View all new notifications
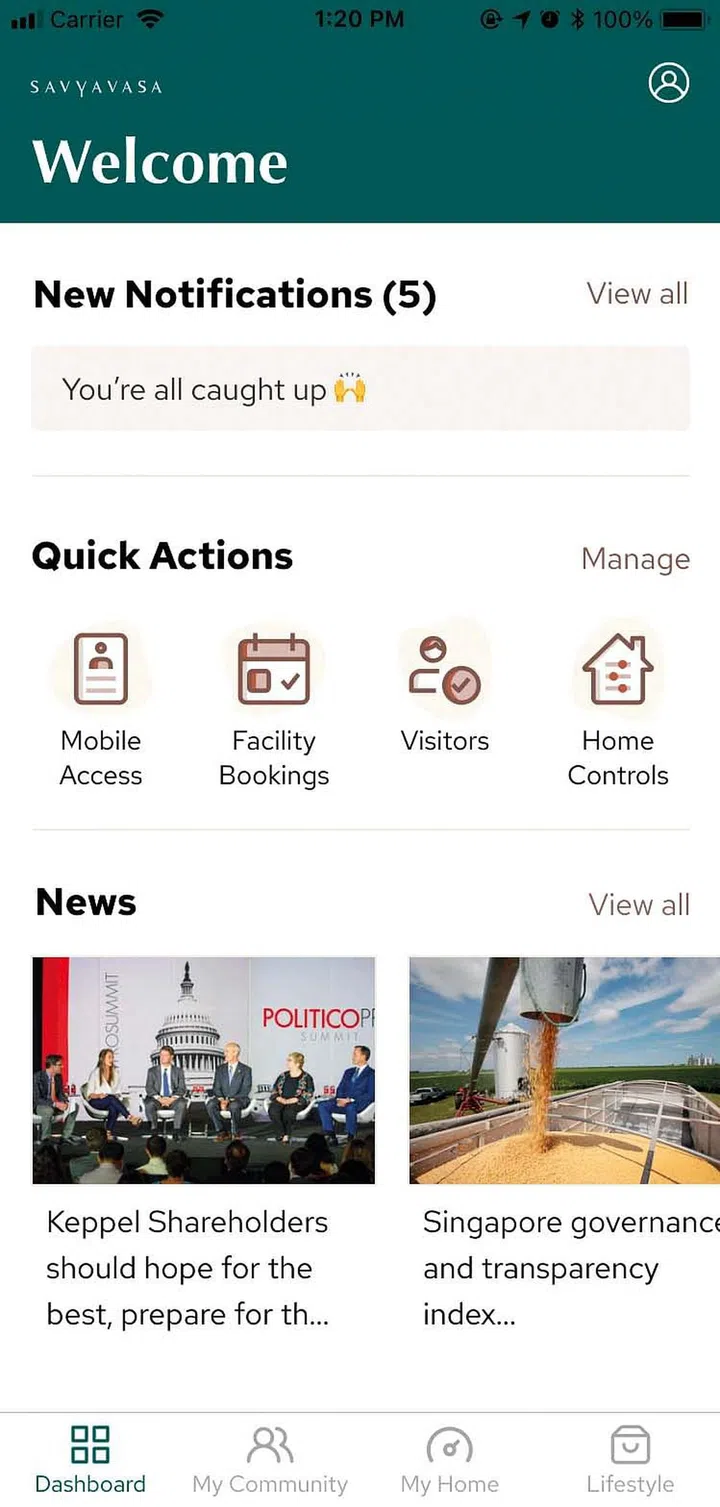Image resolution: width=720 pixels, height=1507 pixels. 637,294
